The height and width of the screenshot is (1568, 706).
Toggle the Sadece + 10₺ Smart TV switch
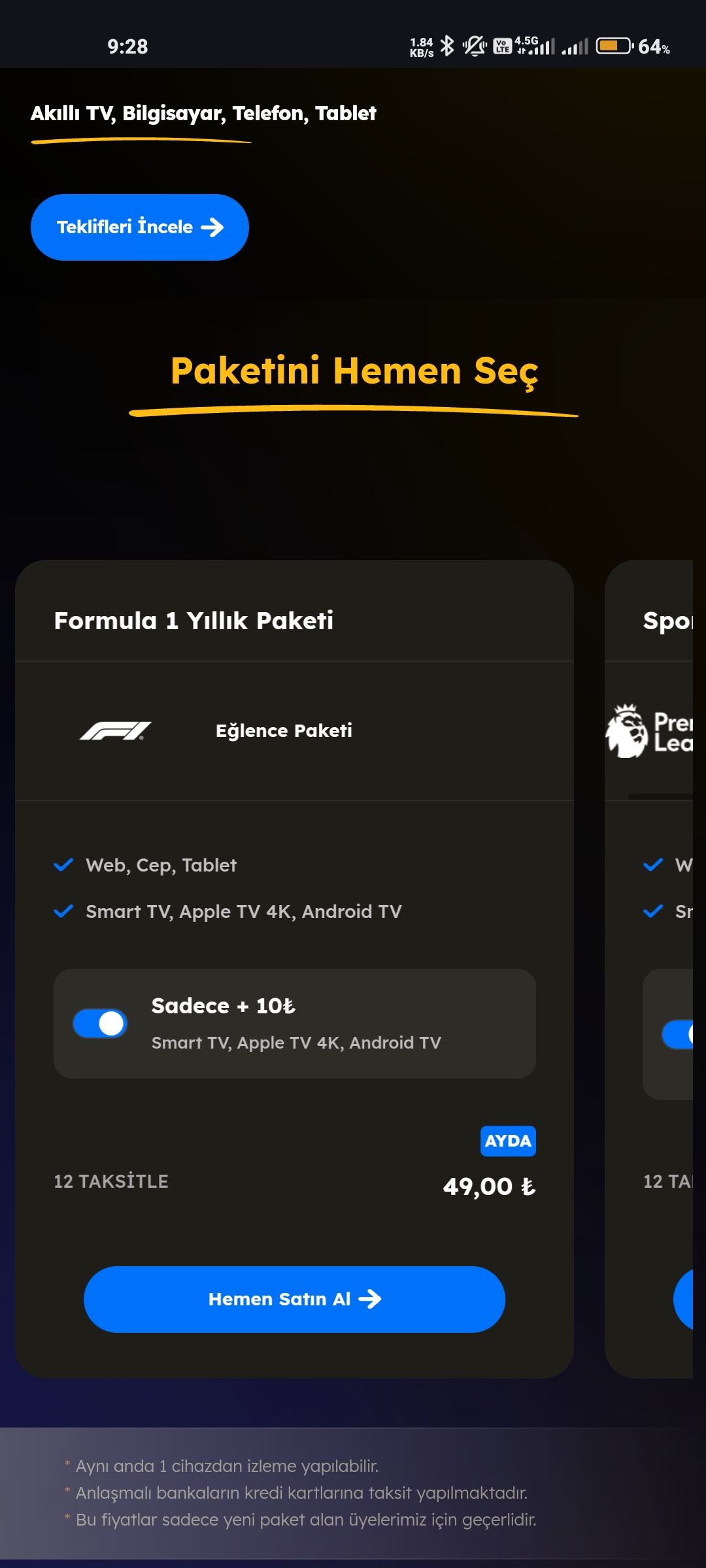pyautogui.click(x=100, y=1024)
